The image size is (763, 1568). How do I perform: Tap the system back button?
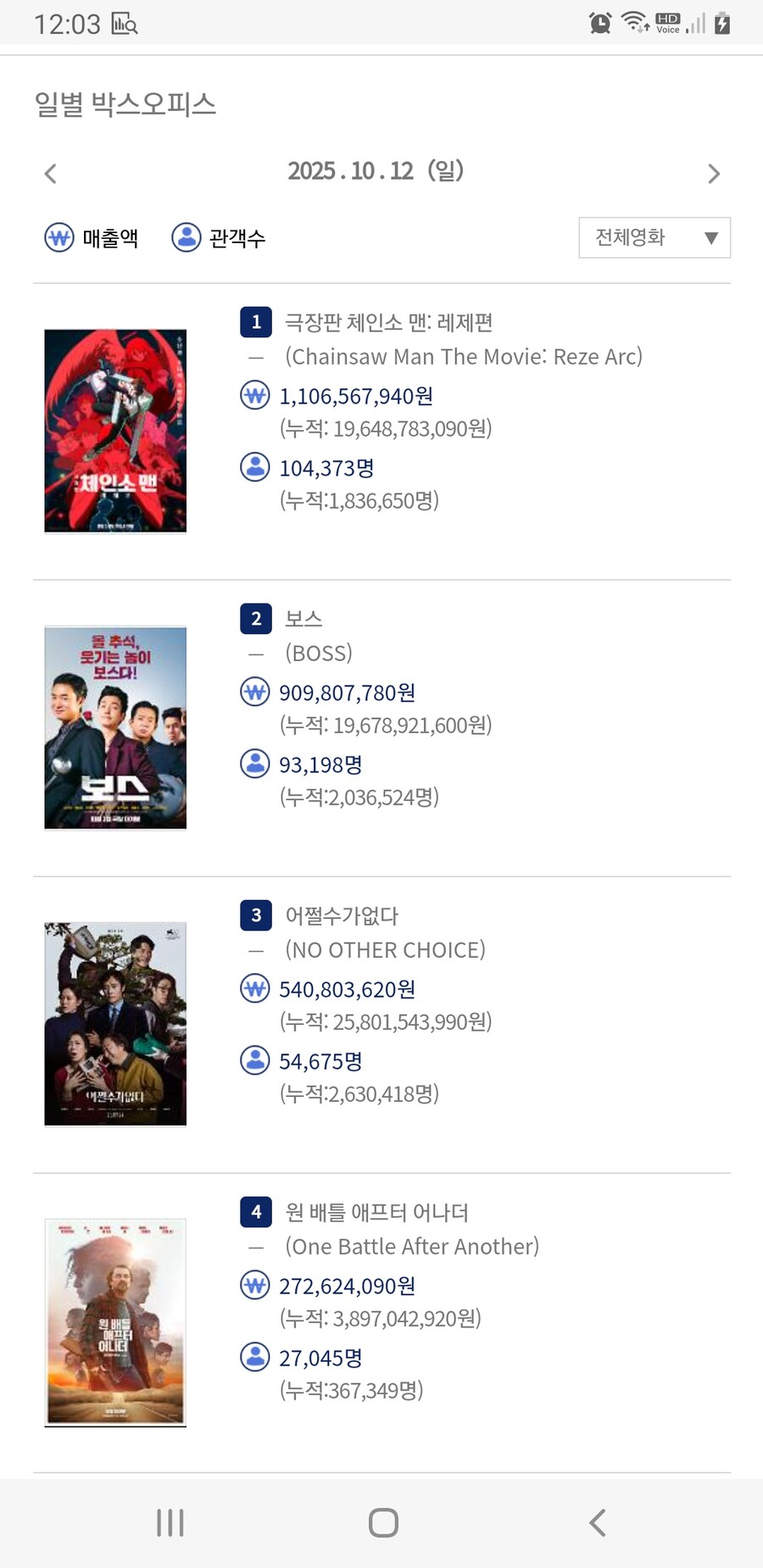(x=598, y=1522)
